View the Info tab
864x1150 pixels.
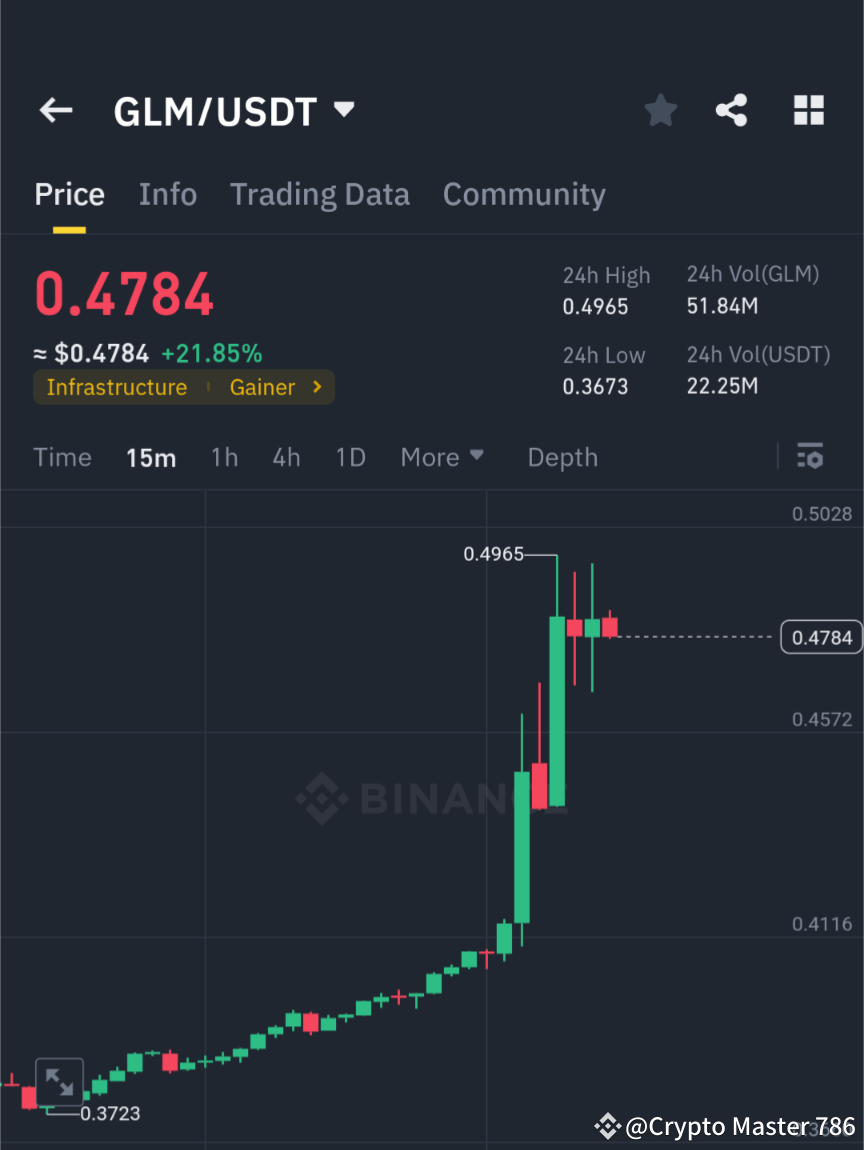coord(168,194)
